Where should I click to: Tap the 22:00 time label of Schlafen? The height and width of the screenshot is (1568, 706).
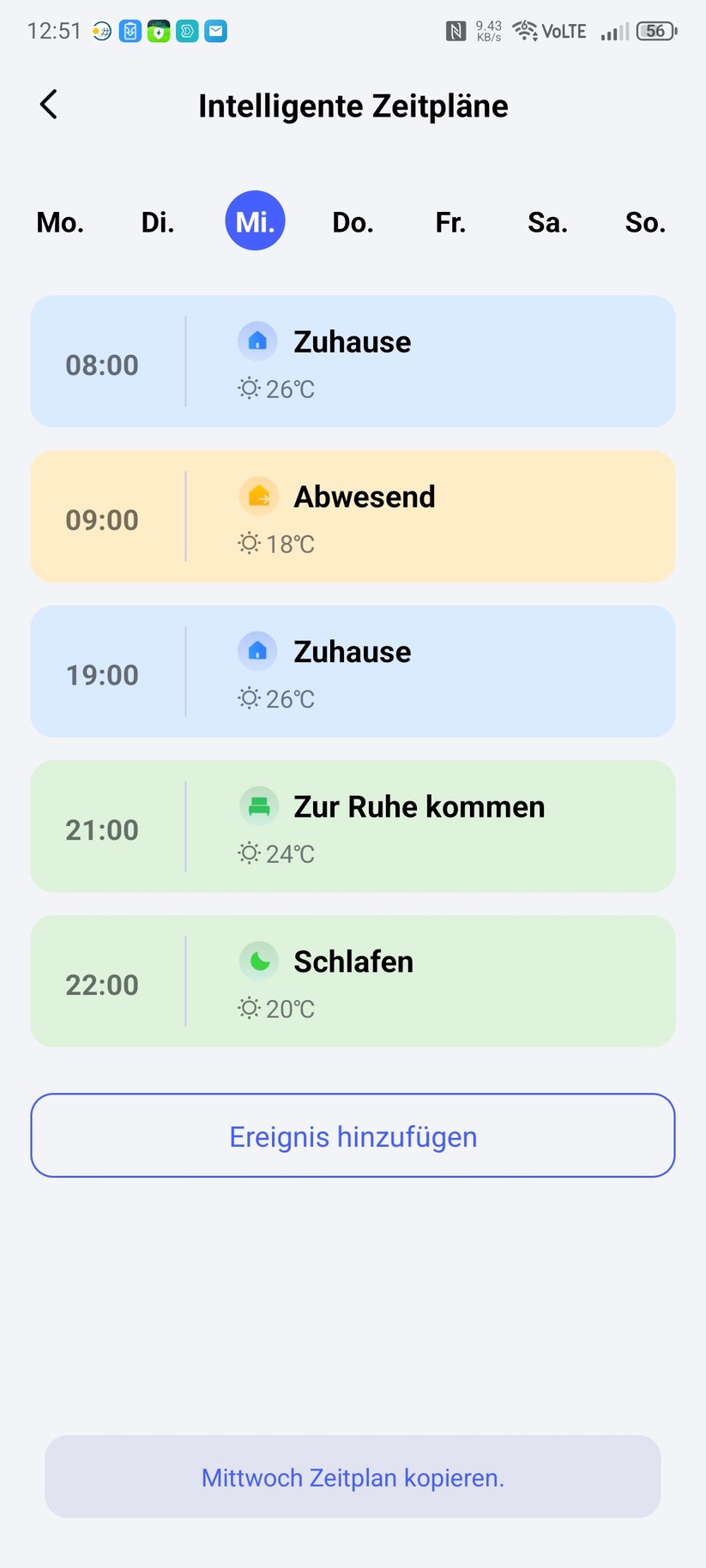pyautogui.click(x=101, y=985)
